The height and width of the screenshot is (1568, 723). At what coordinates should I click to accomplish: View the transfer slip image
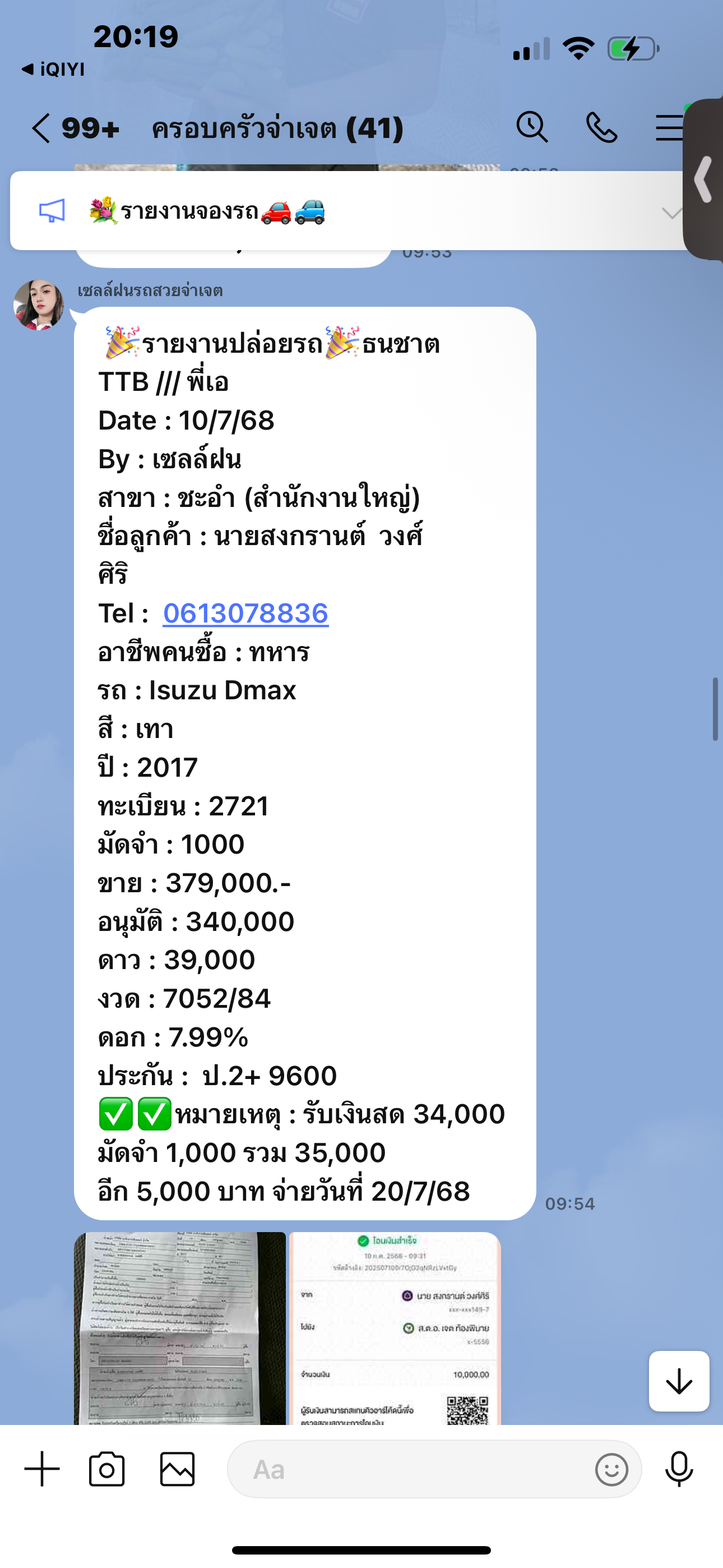tap(395, 1328)
